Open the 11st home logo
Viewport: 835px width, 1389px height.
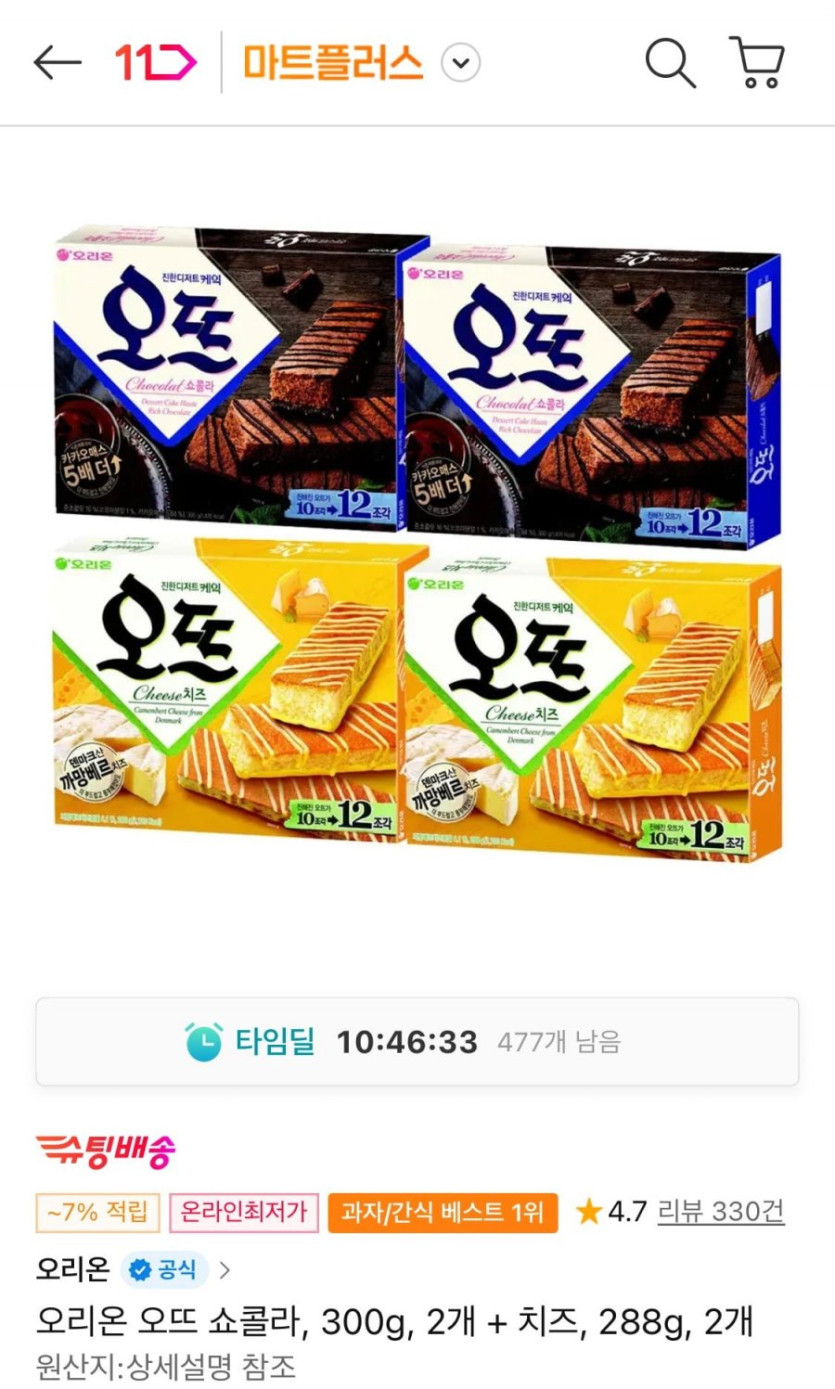click(x=155, y=63)
